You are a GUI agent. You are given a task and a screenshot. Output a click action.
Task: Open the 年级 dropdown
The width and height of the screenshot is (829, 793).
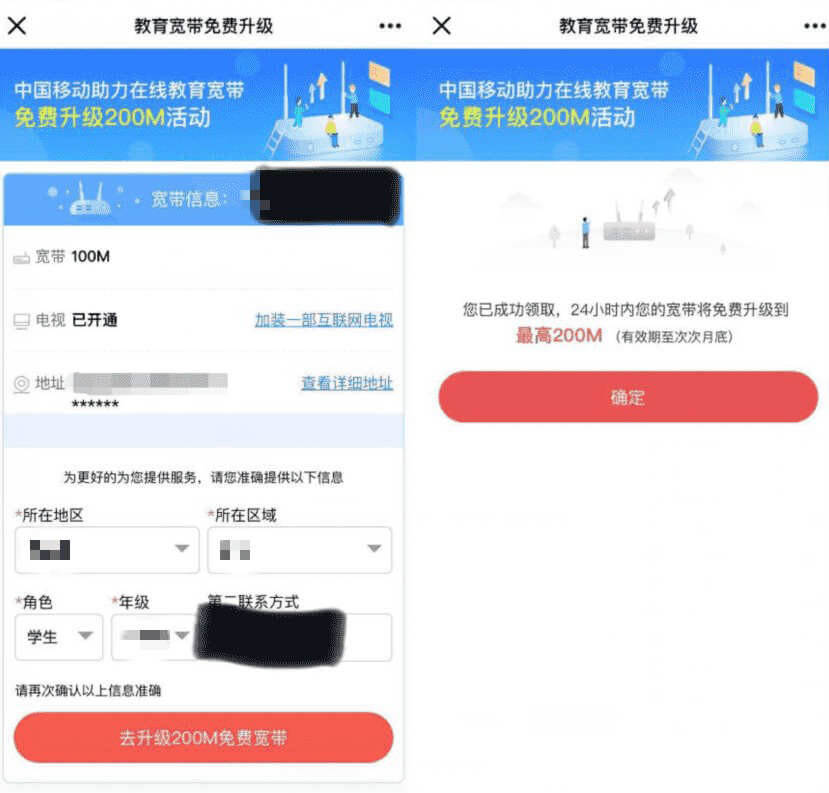tap(153, 636)
